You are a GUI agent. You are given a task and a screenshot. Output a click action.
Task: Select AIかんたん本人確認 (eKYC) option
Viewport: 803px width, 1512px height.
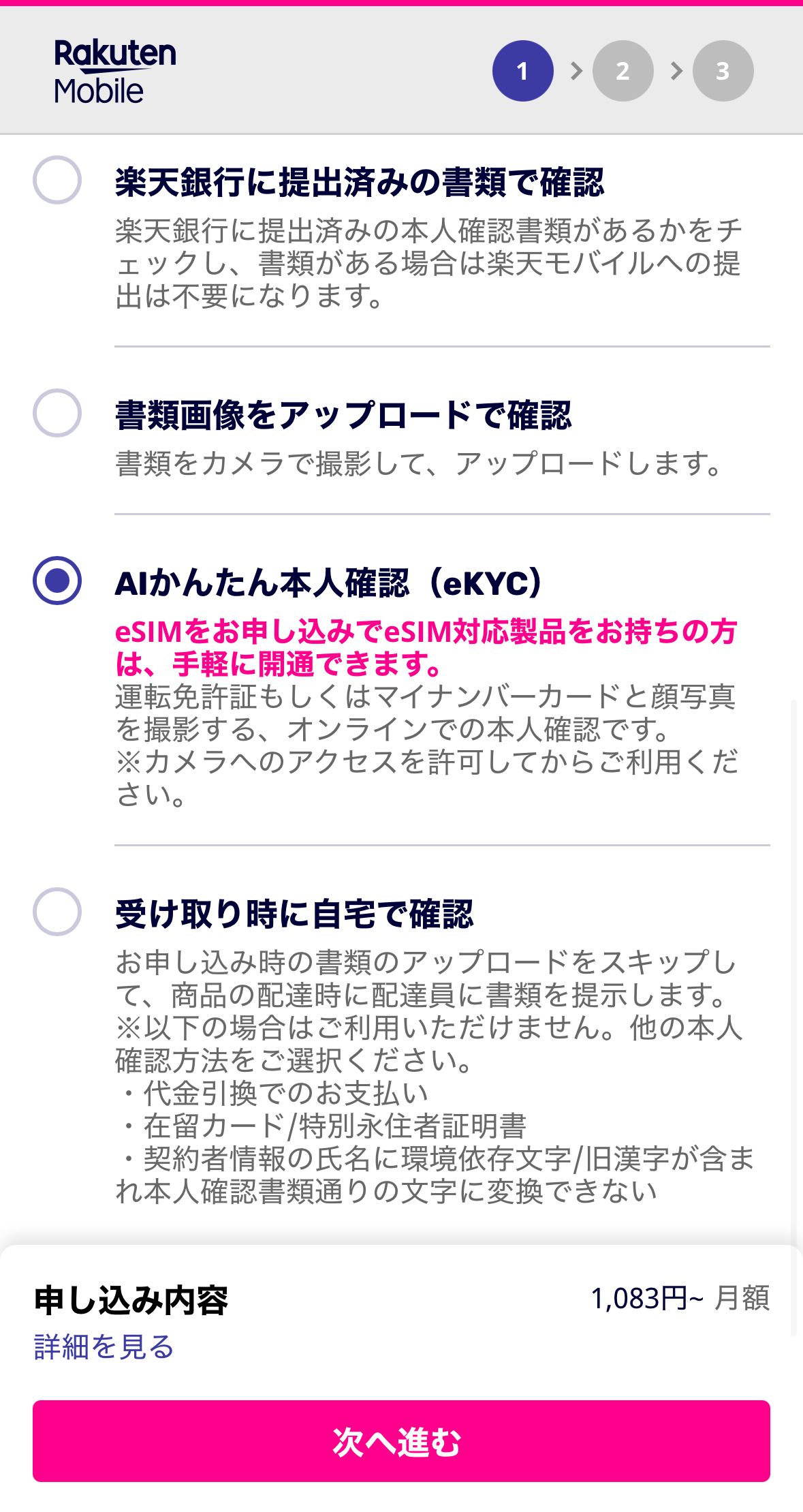click(x=57, y=581)
